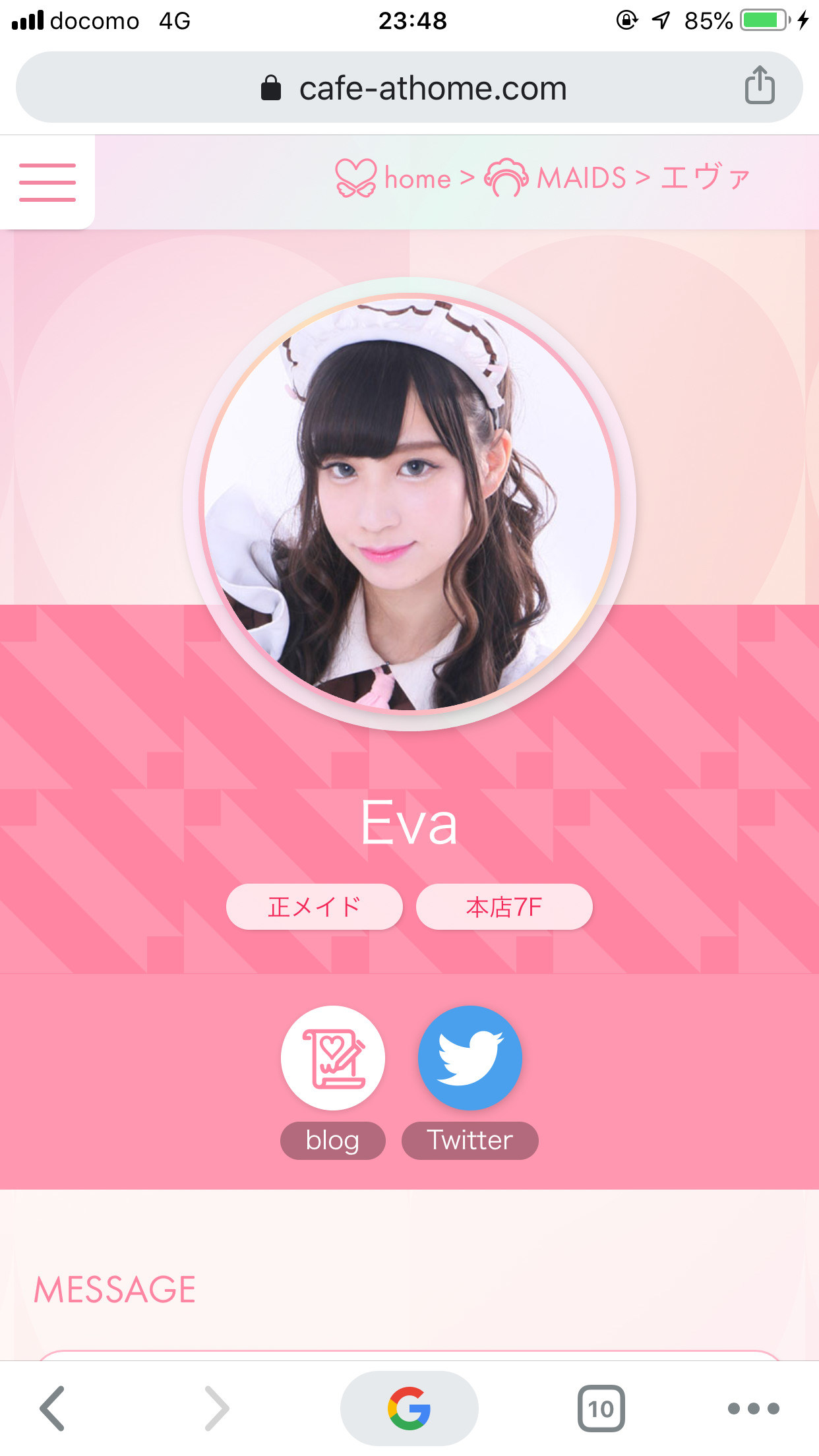This screenshot has width=819, height=1456.
Task: Share this page
Action: [759, 86]
